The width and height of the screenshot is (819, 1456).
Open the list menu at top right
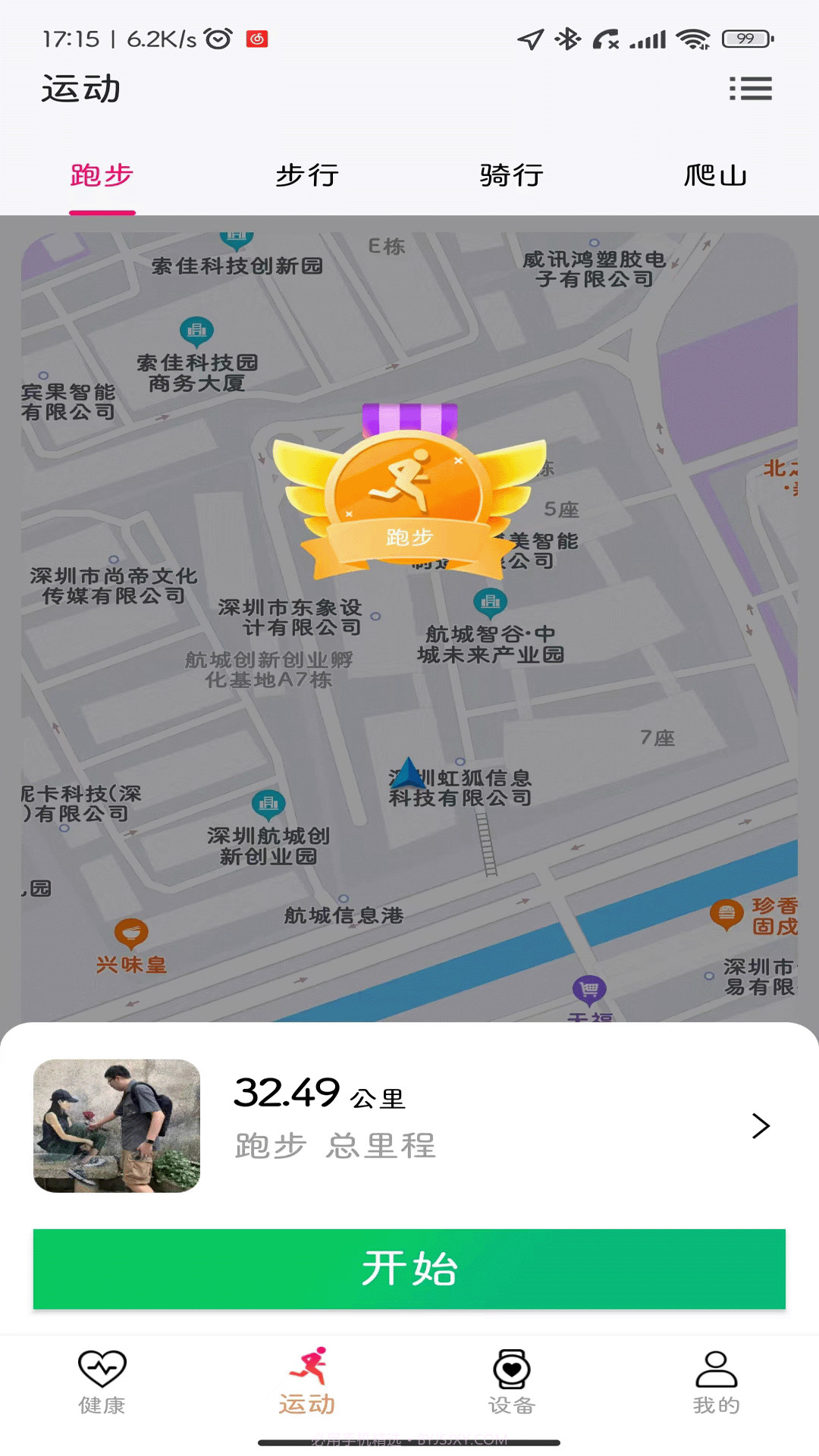(751, 89)
